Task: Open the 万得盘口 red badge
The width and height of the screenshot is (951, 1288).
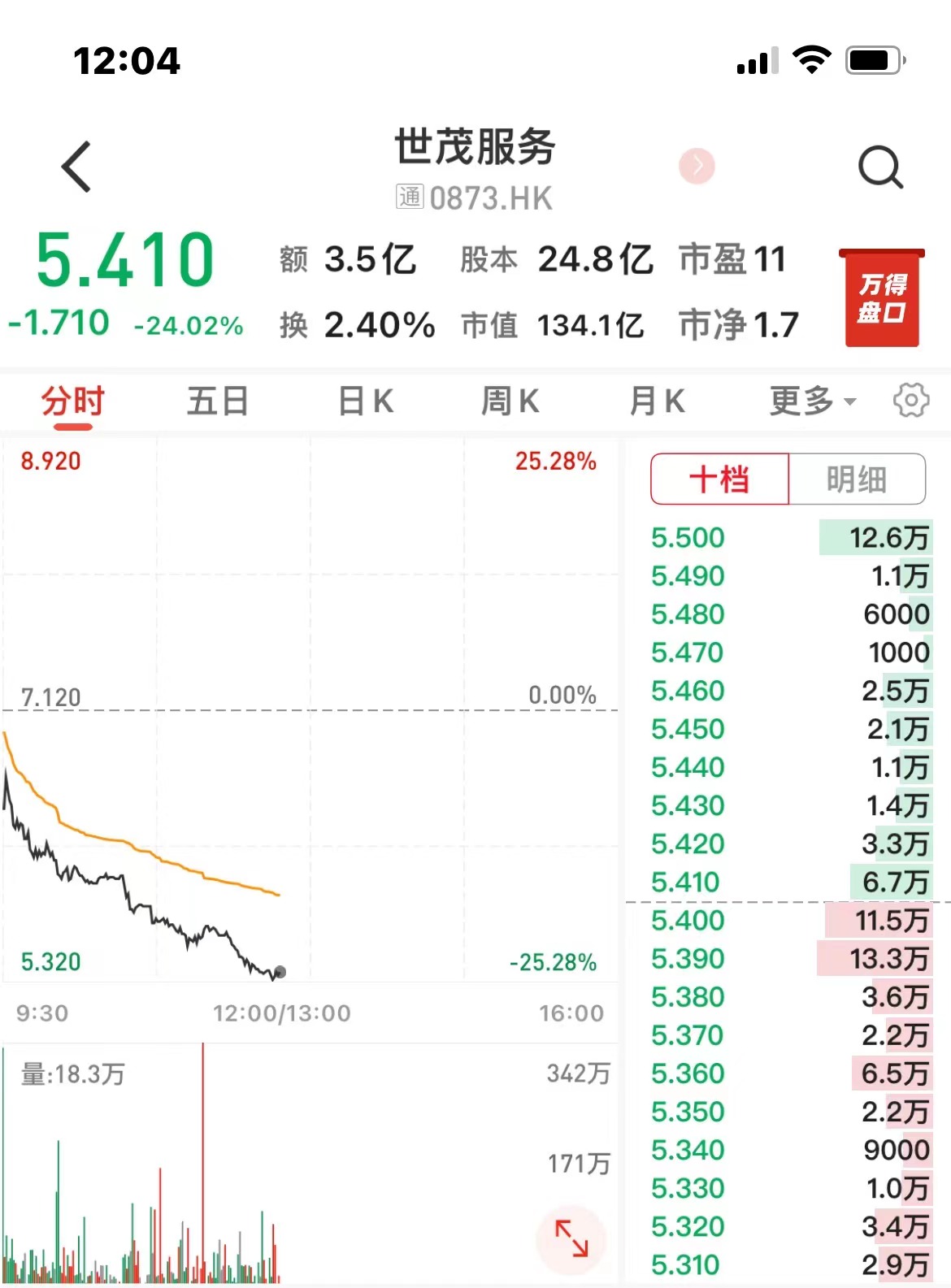Action: 882,298
